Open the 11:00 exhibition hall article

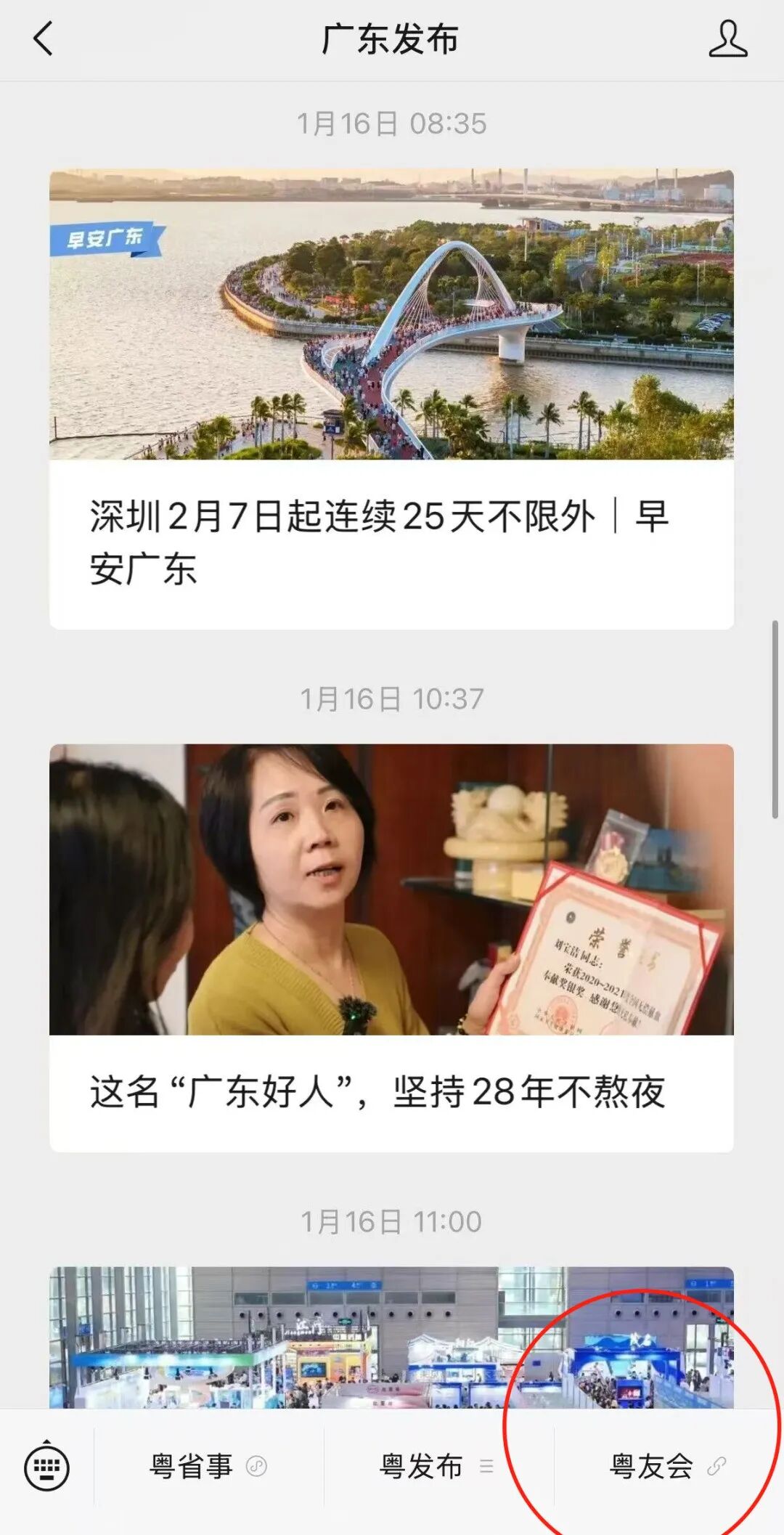[x=391, y=1337]
